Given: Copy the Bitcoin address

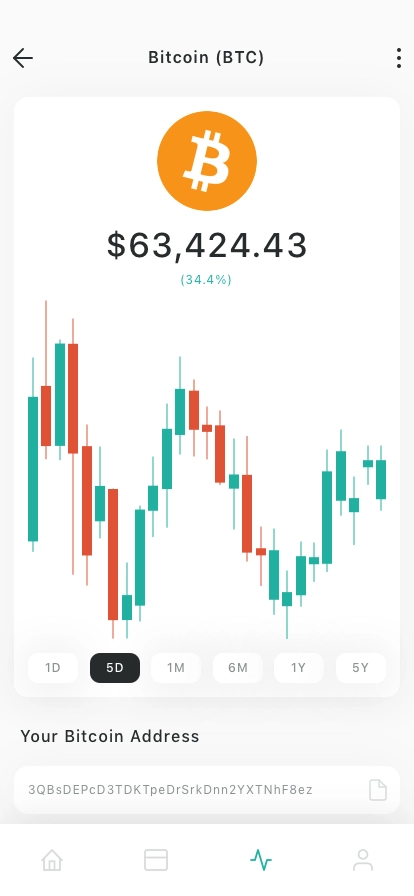Looking at the screenshot, I should point(378,790).
